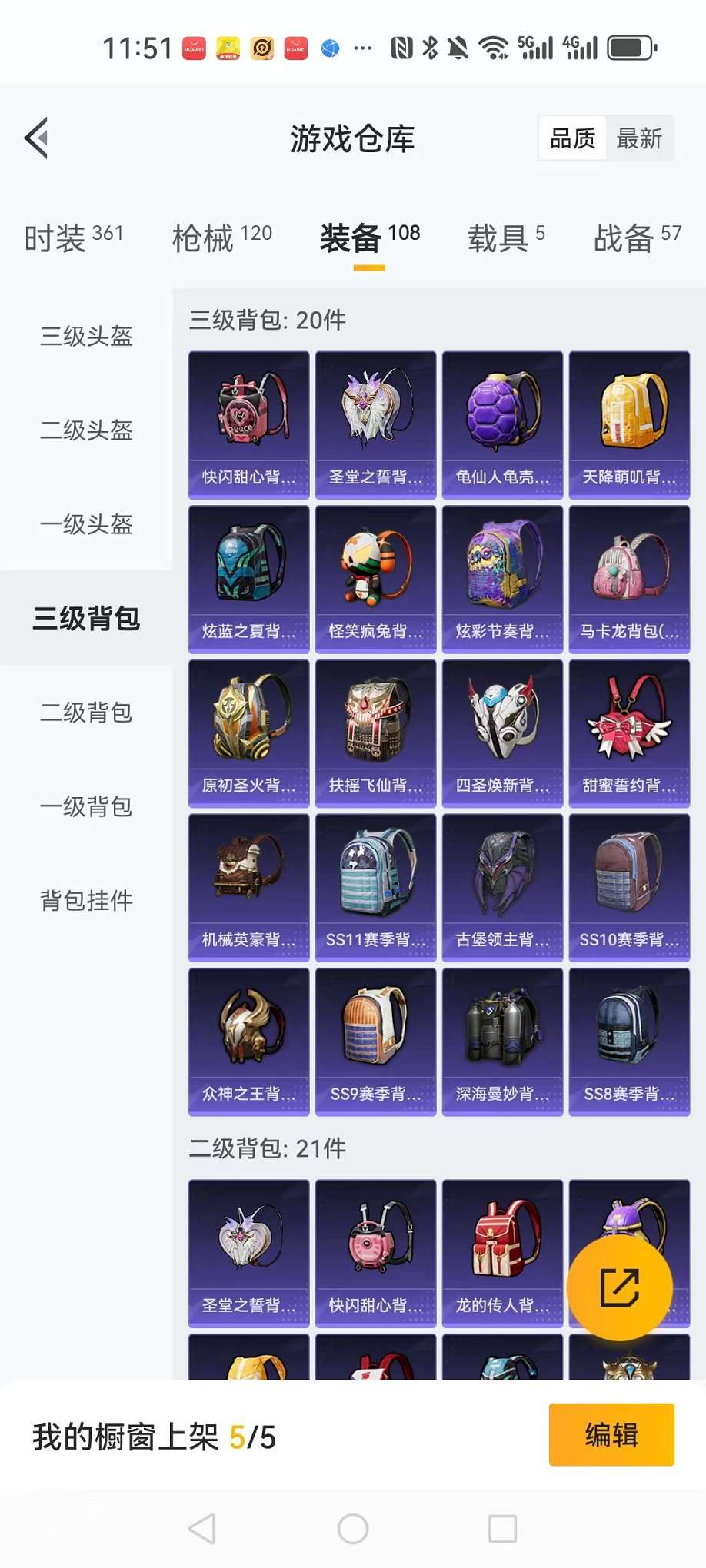Image resolution: width=706 pixels, height=1568 pixels.
Task: Tap the orange share floating button
Action: 619,1287
